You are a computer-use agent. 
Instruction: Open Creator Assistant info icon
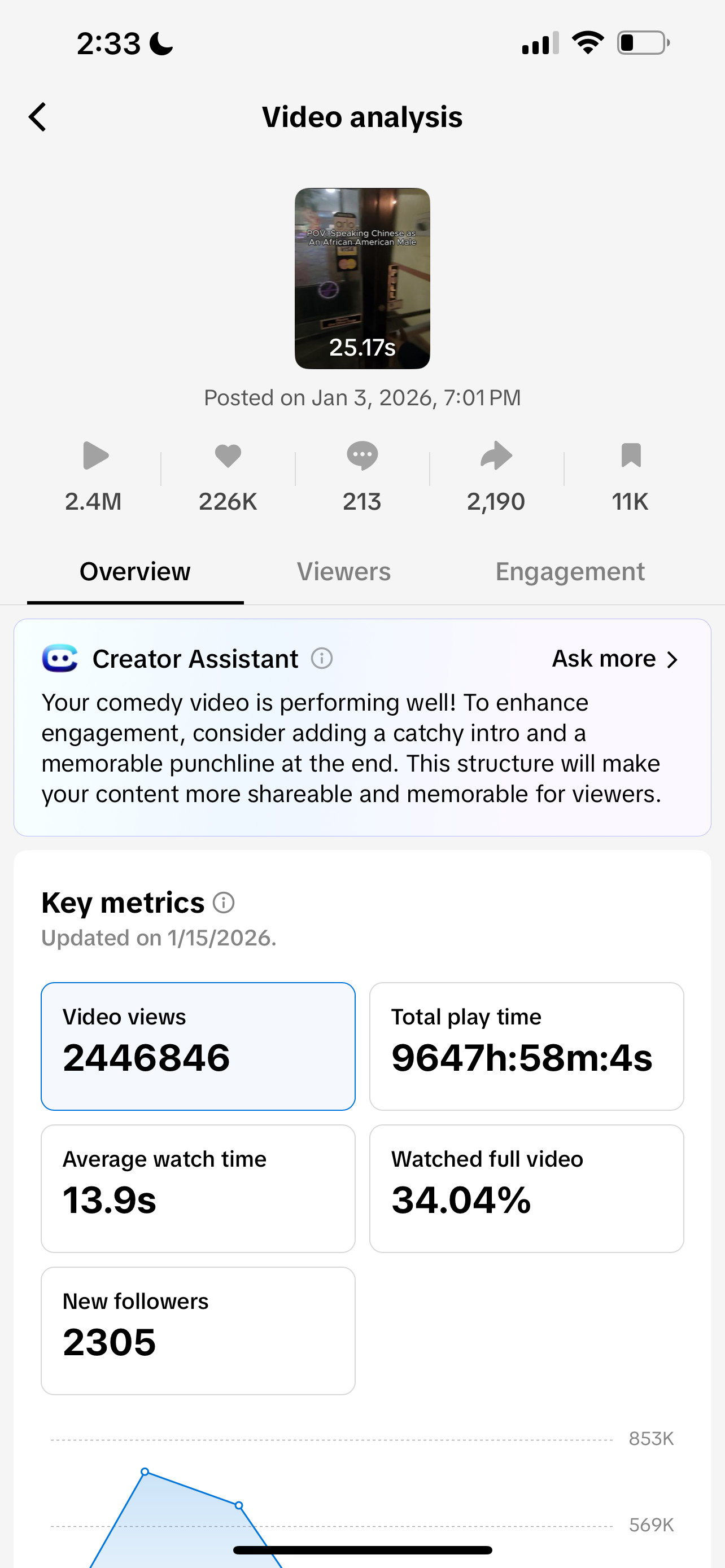[322, 659]
